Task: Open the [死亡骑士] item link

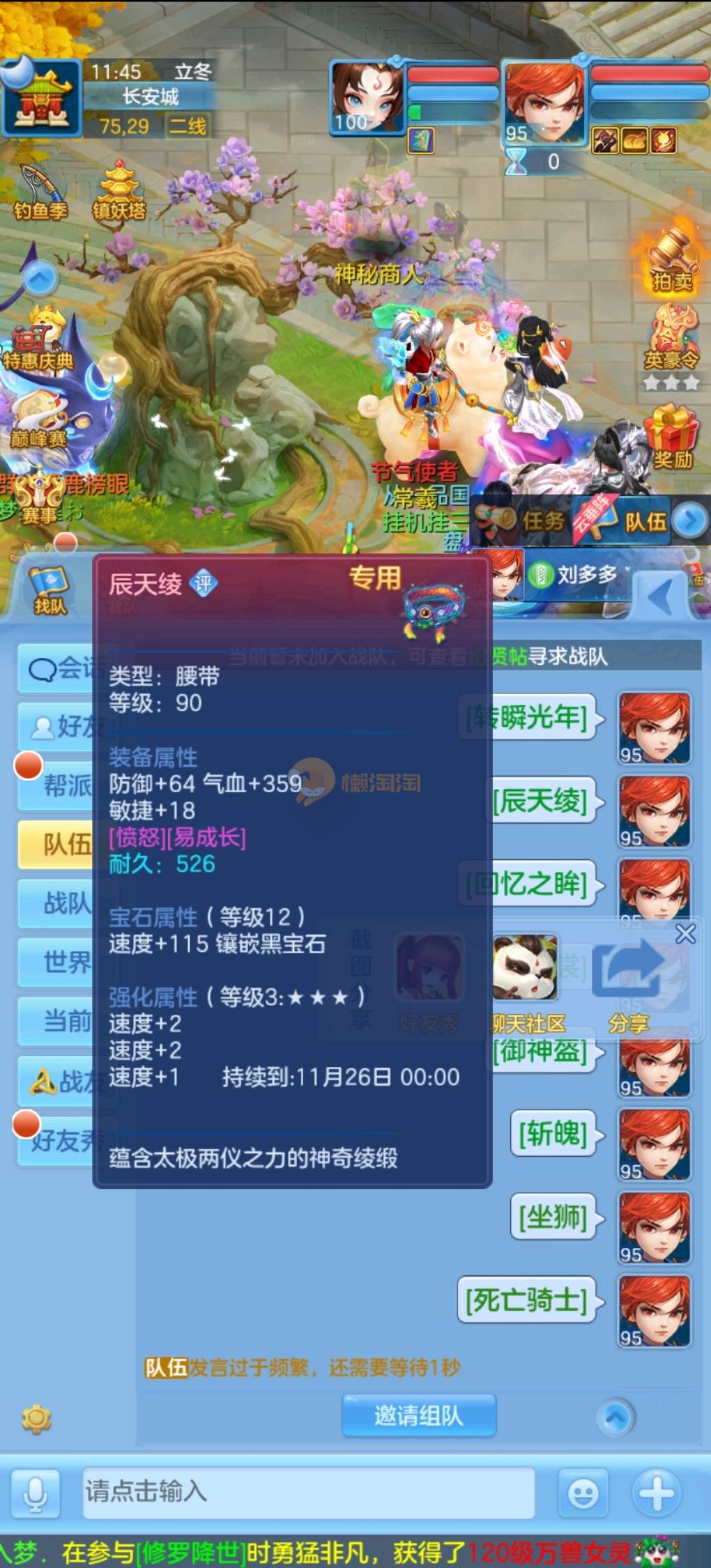Action: tap(527, 1300)
